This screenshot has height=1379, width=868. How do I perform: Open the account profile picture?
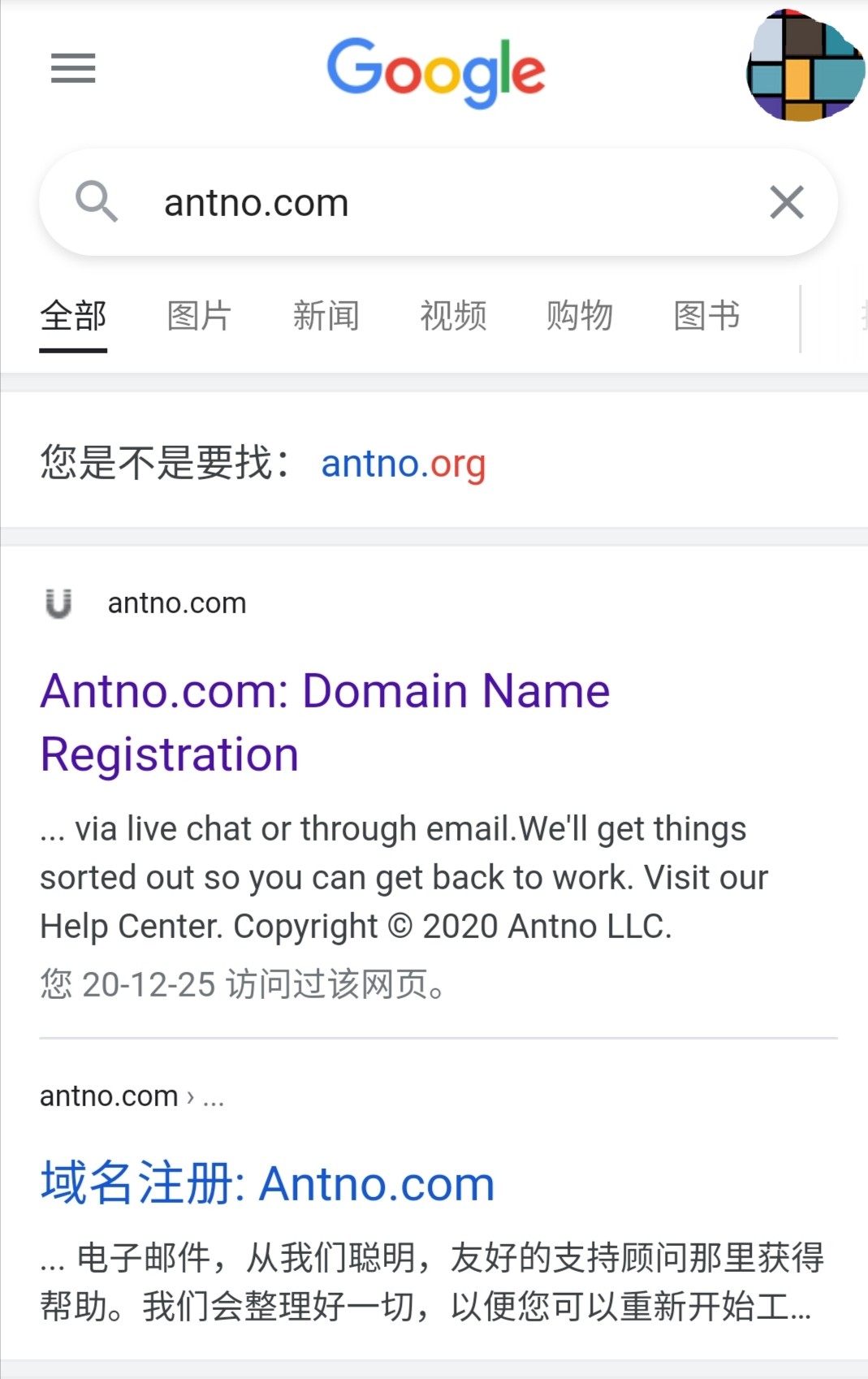(805, 67)
